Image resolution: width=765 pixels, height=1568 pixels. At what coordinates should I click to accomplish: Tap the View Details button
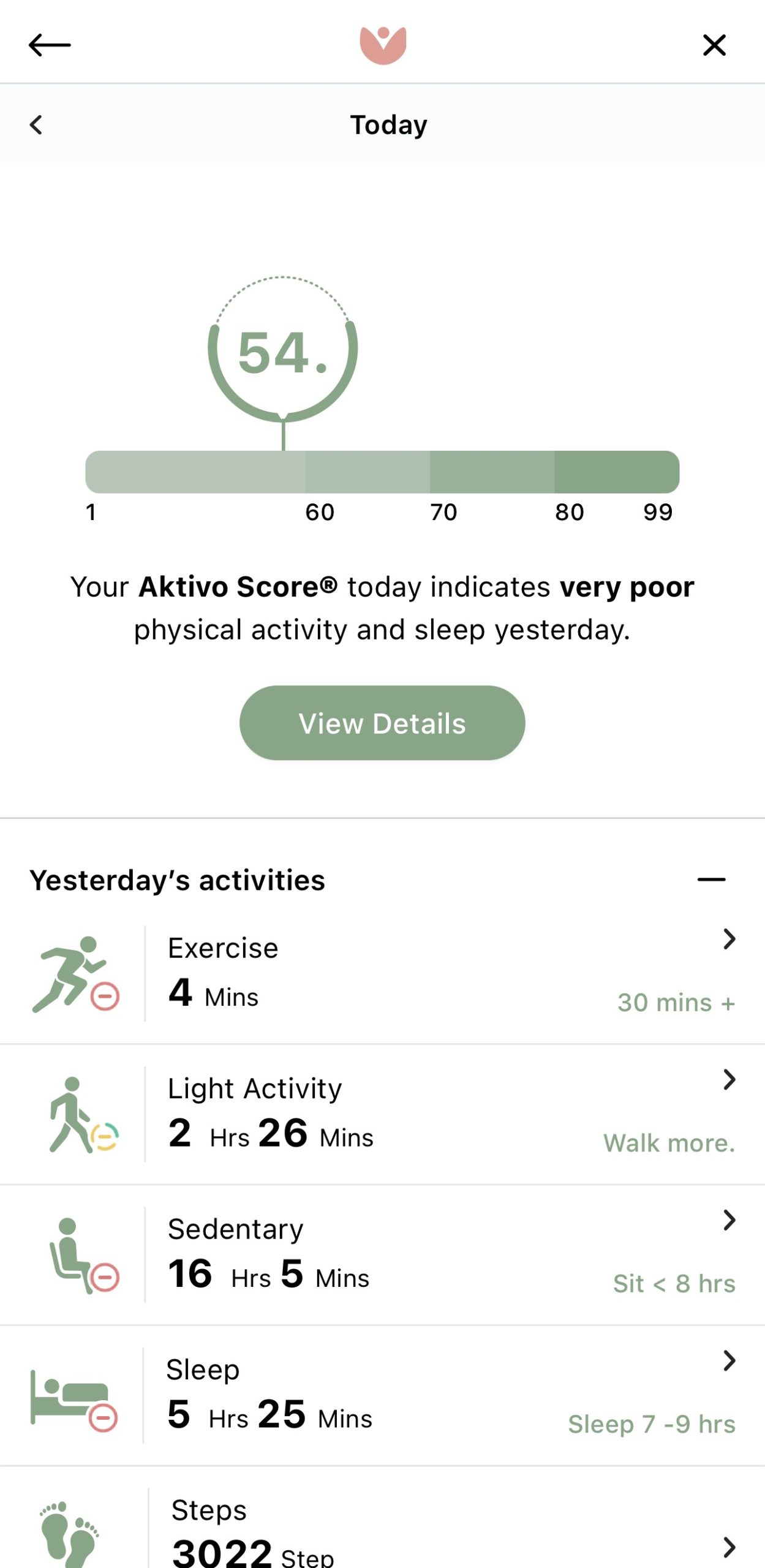(382, 723)
